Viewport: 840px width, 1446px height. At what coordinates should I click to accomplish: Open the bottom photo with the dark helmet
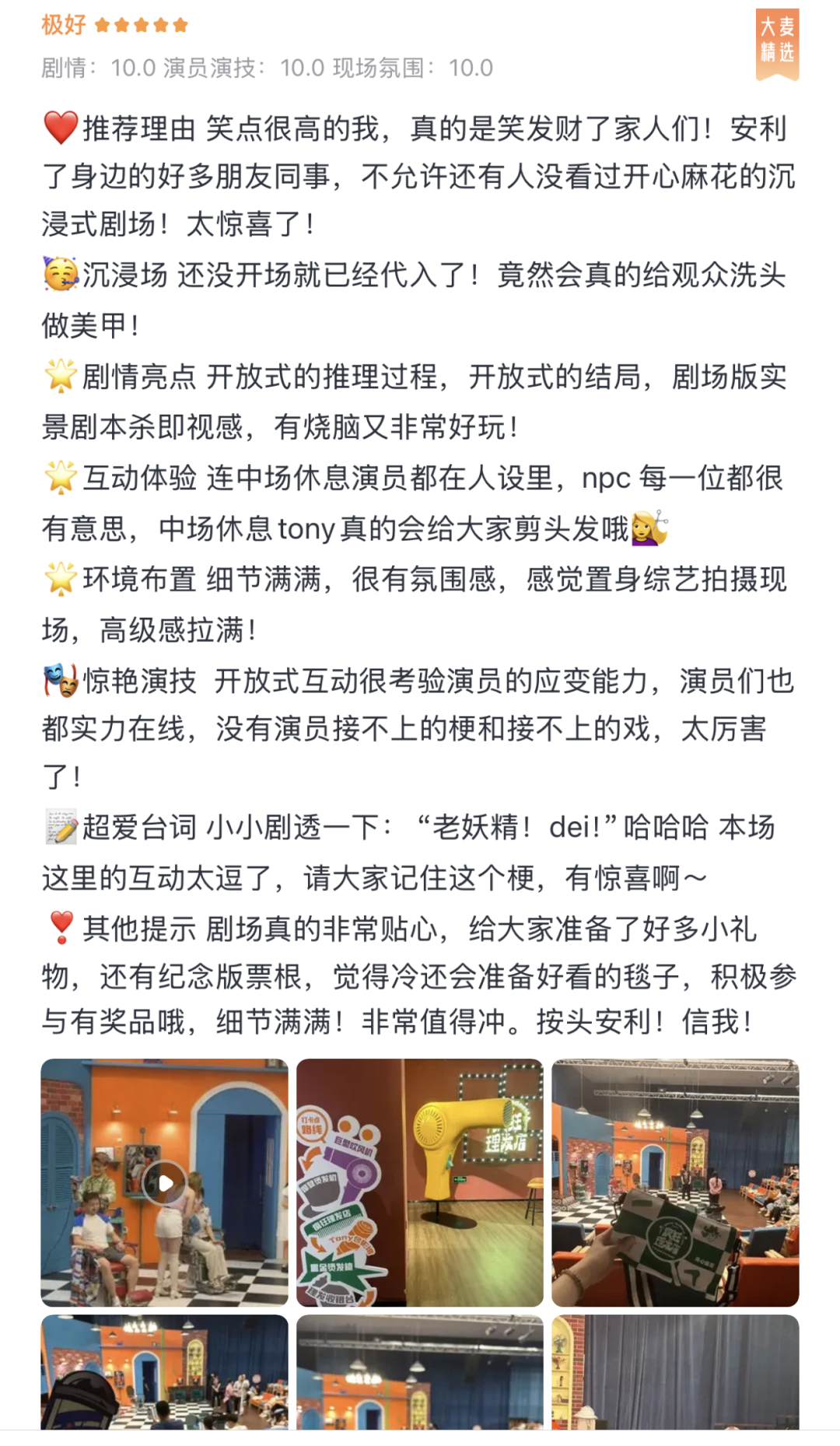(164, 1372)
